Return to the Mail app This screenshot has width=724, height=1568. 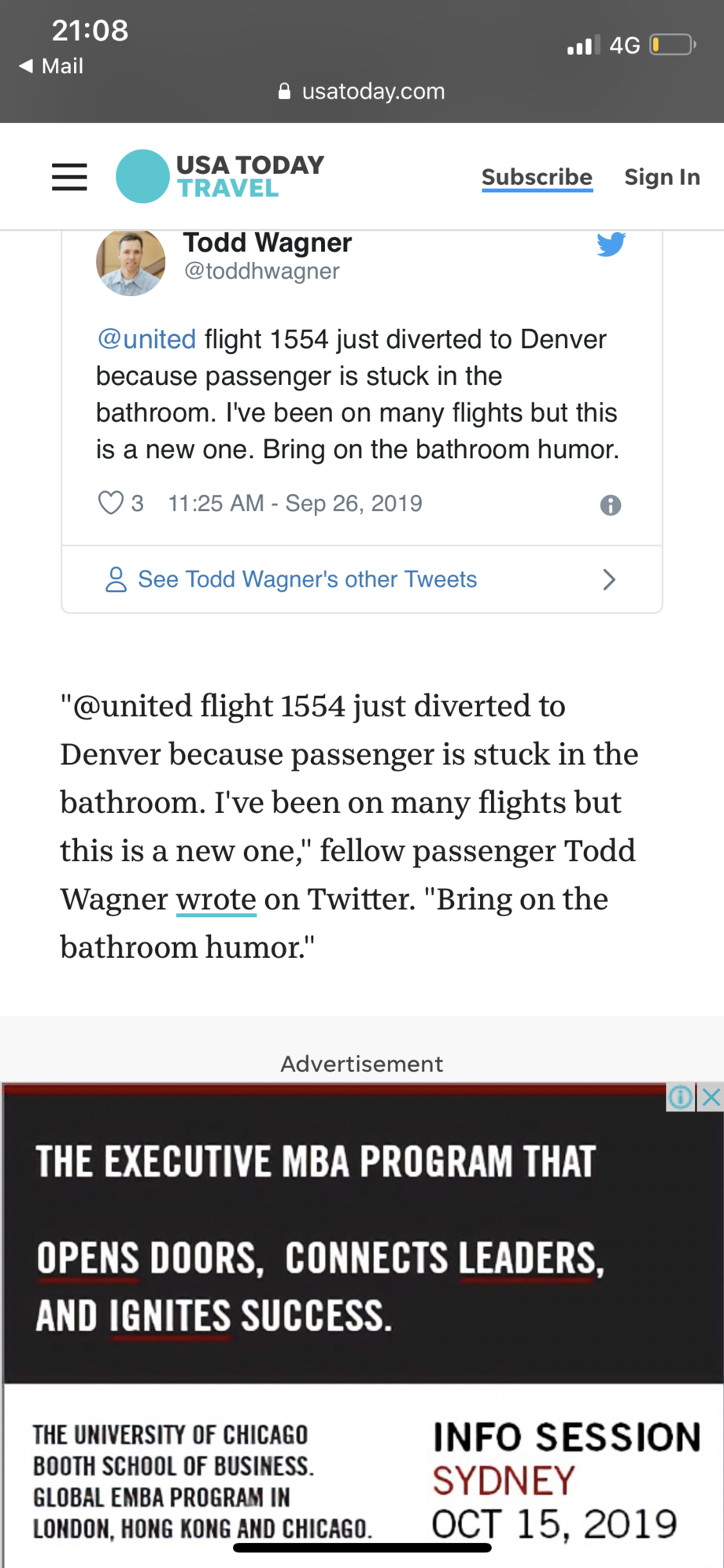(x=51, y=66)
